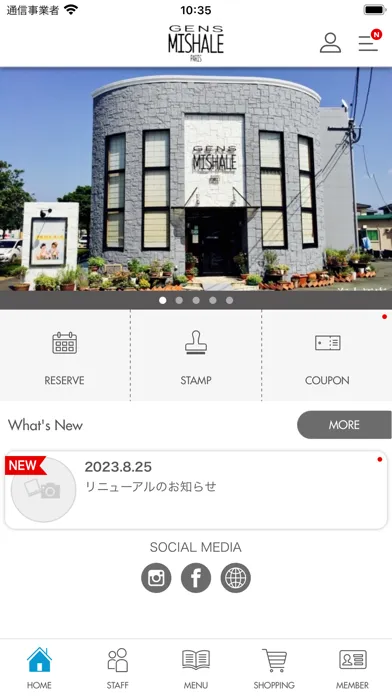Switch to the SHOPPING tab
The image size is (392, 696).
point(274,668)
